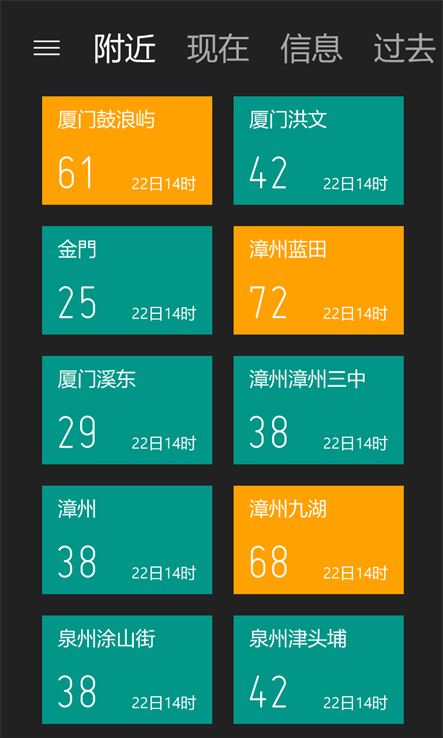This screenshot has width=443, height=738.
Task: Switch to the 过去 tab
Action: (x=404, y=48)
